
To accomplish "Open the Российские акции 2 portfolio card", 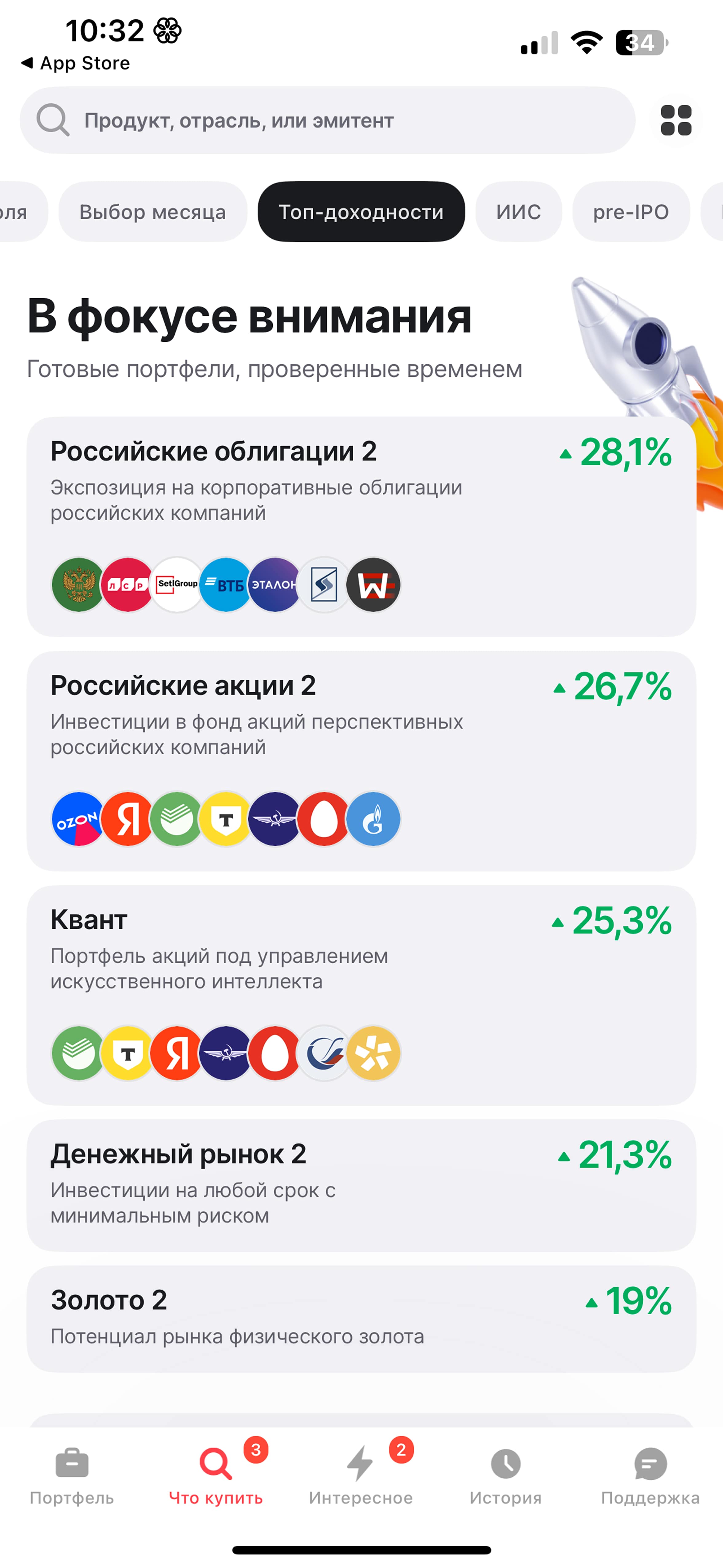I will pos(361,761).
